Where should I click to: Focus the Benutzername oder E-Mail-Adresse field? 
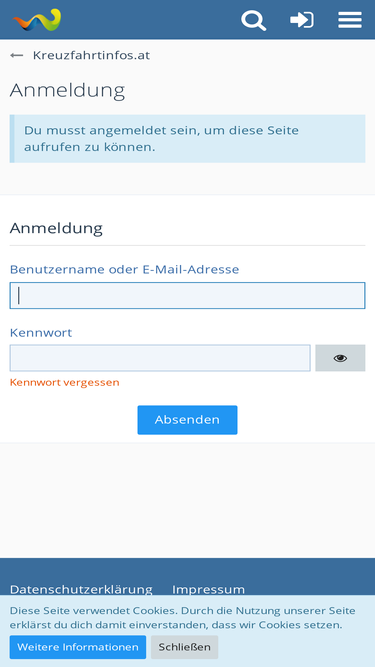[x=188, y=295]
